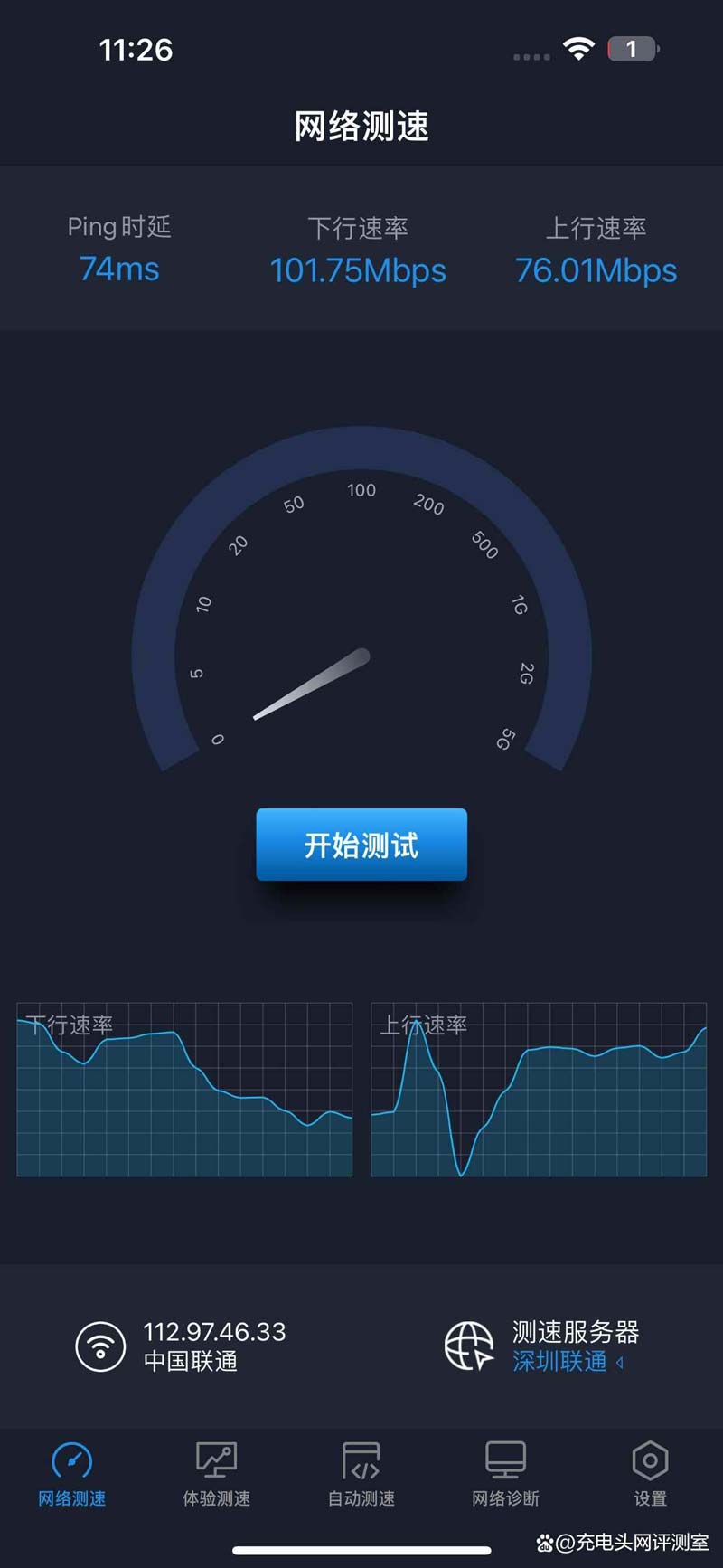This screenshot has width=723, height=1568.
Task: Open the 设置 tab
Action: click(650, 1475)
